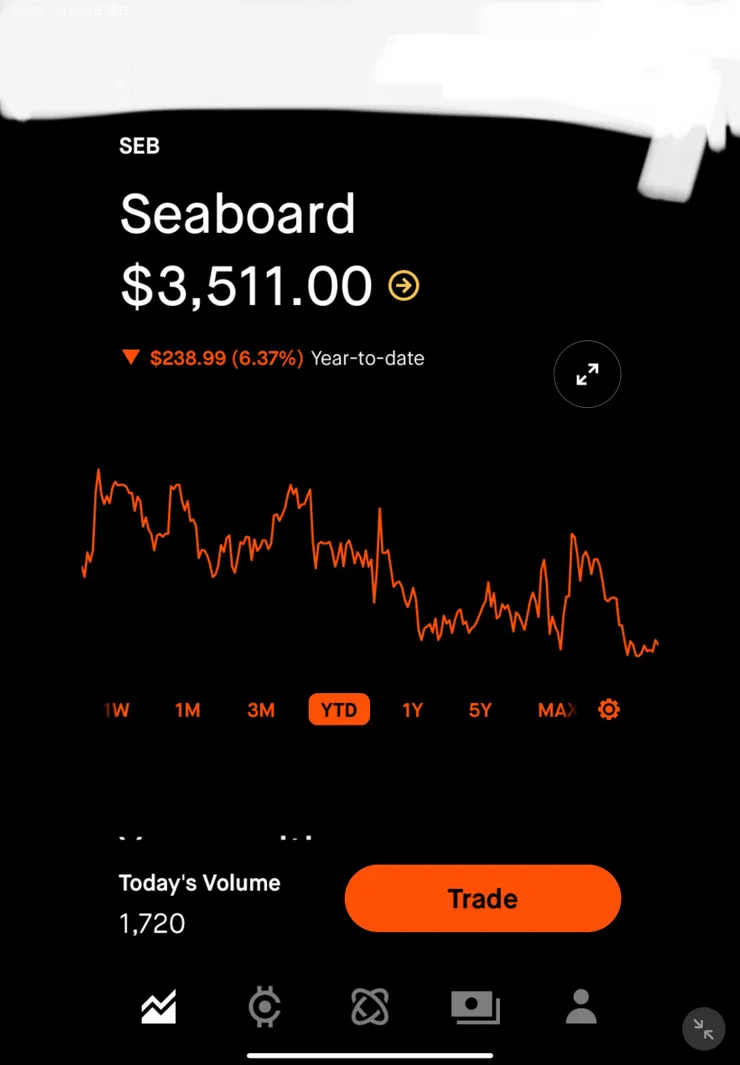This screenshot has width=740, height=1065.
Task: Show the MAX chart range
Action: pos(557,710)
